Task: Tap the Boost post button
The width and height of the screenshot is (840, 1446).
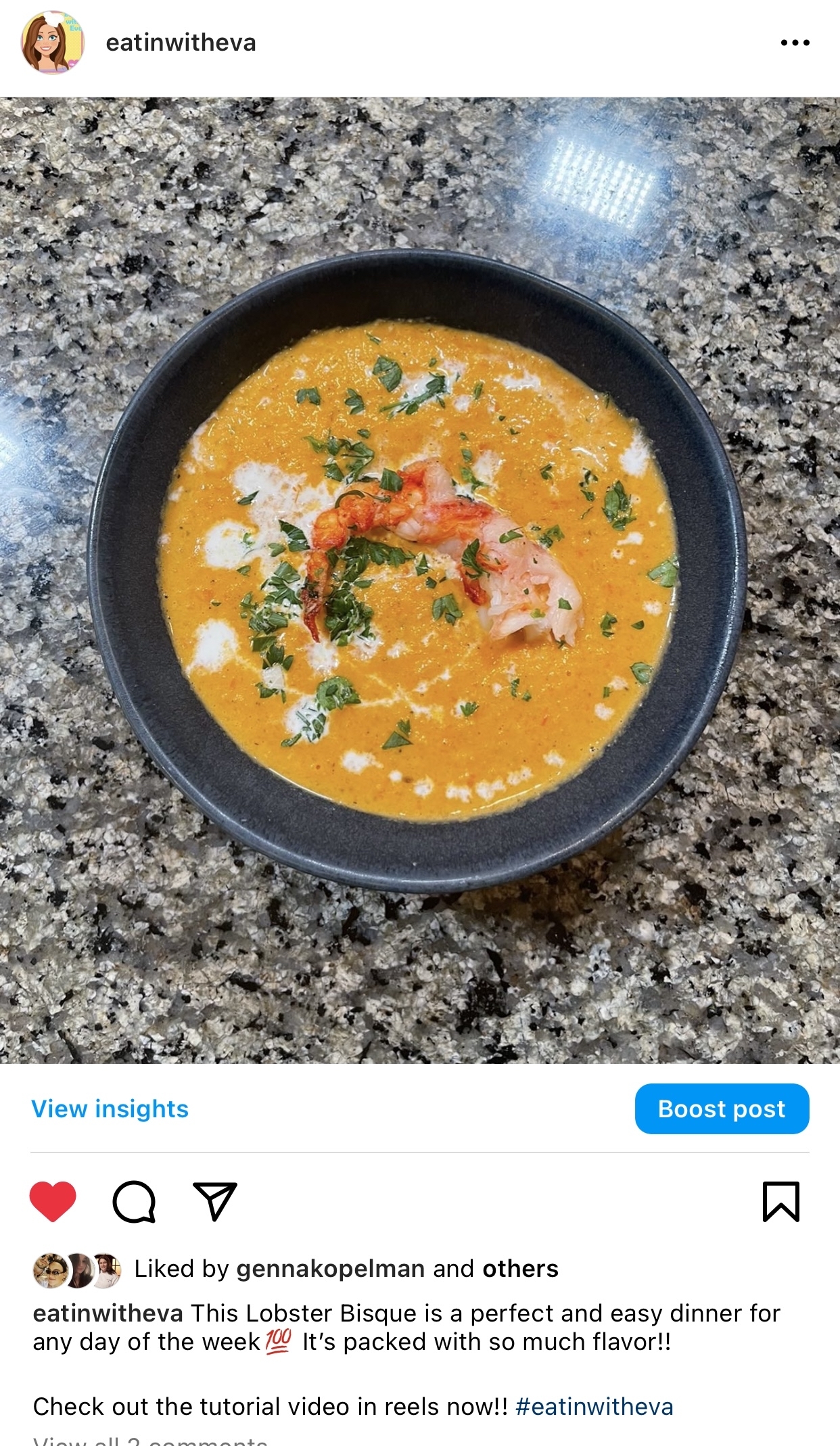Action: [722, 1109]
